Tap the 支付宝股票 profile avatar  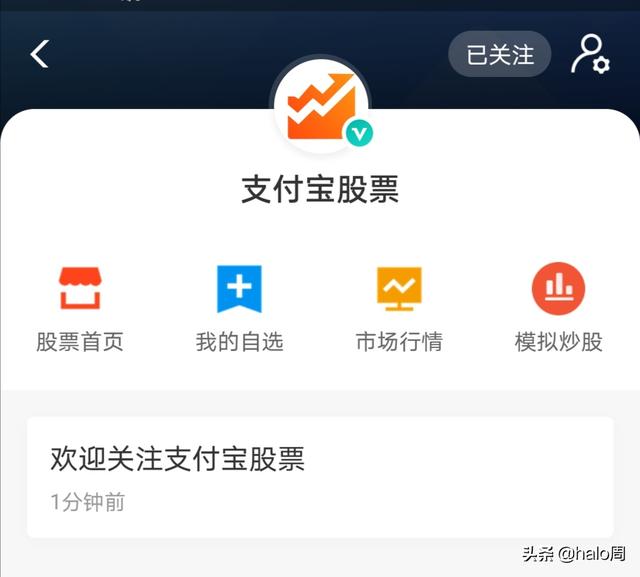pos(322,106)
